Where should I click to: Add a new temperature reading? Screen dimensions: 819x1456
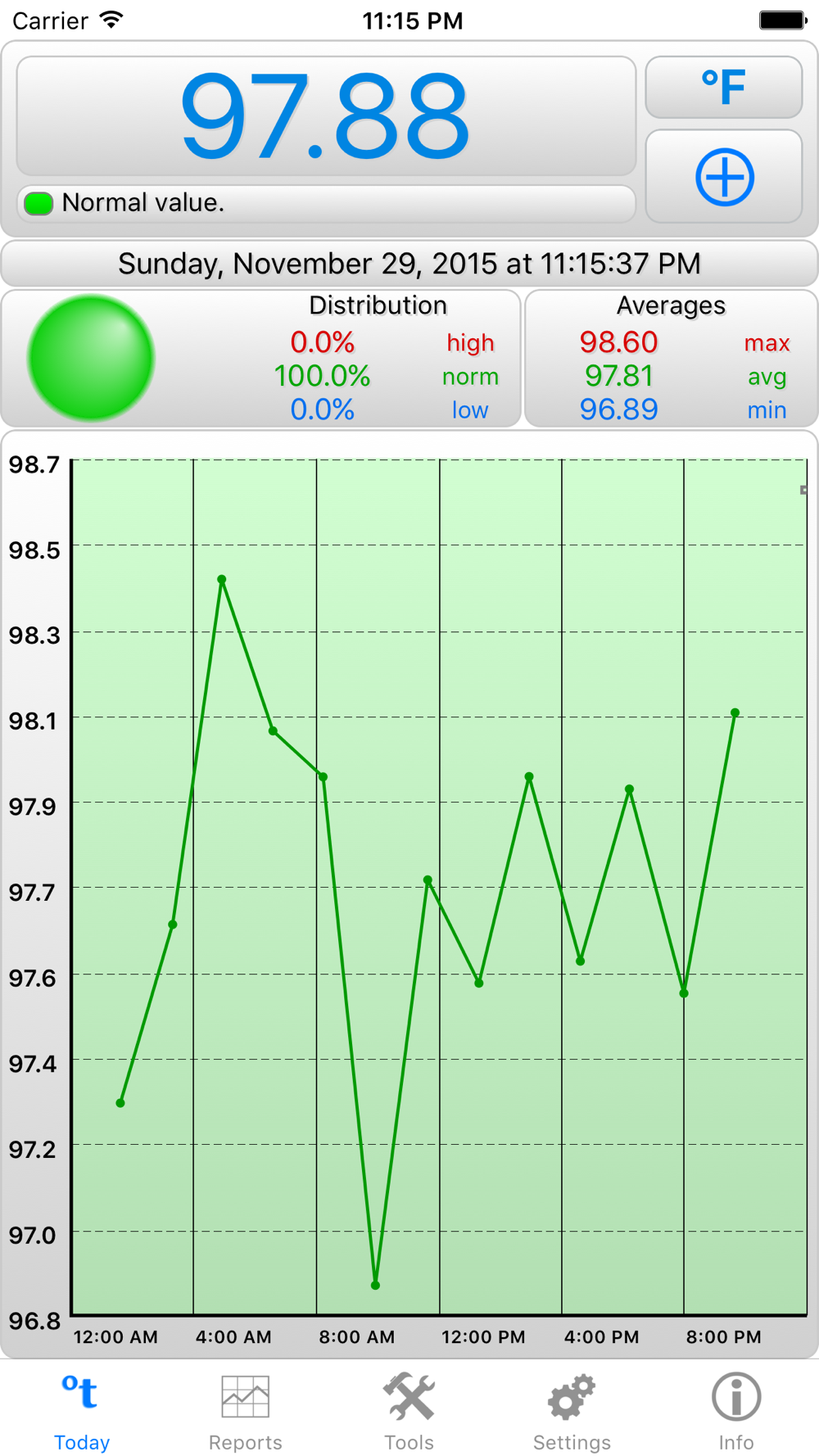coord(723,177)
